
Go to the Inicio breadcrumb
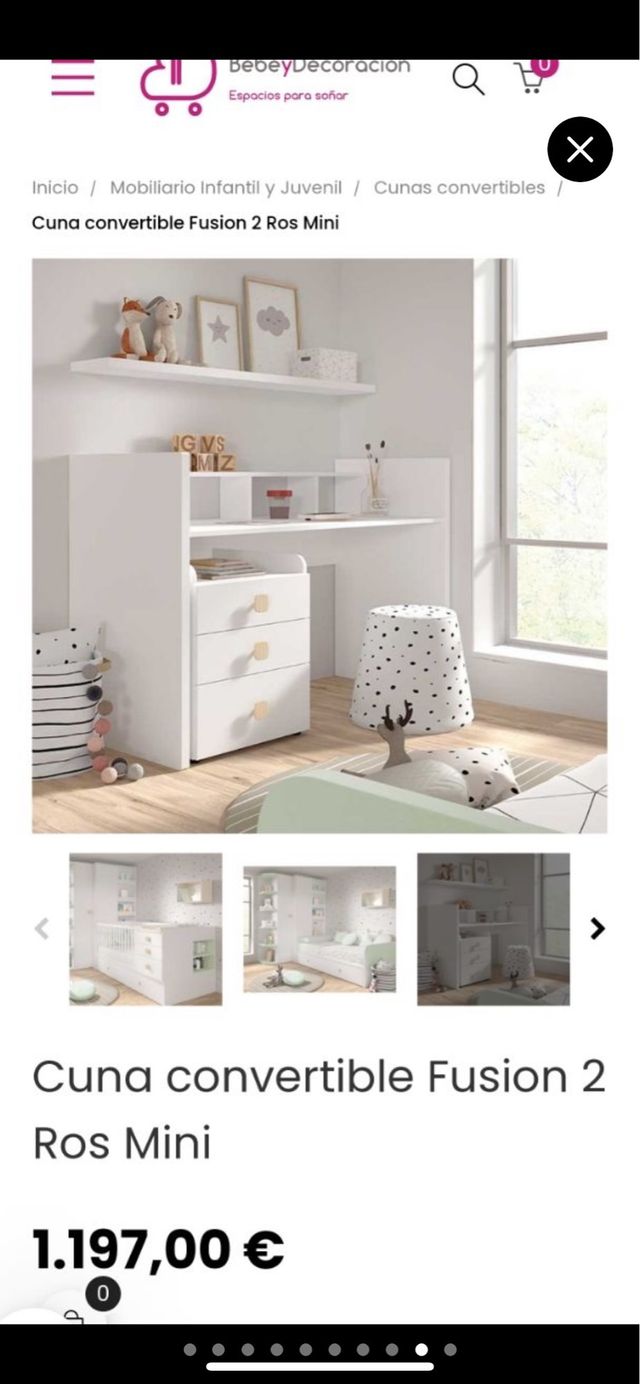click(x=55, y=188)
